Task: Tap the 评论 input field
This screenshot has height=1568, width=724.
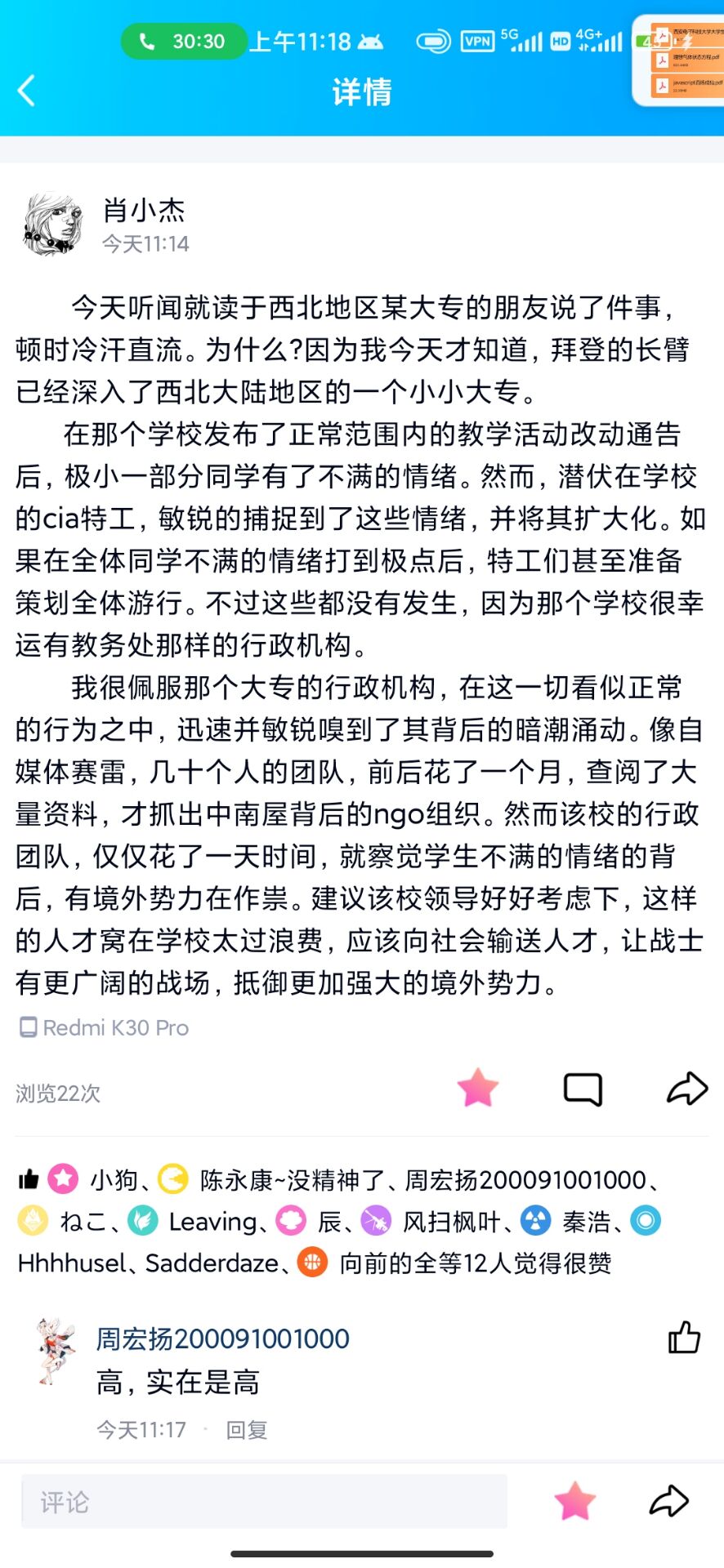Action: coord(264,1501)
